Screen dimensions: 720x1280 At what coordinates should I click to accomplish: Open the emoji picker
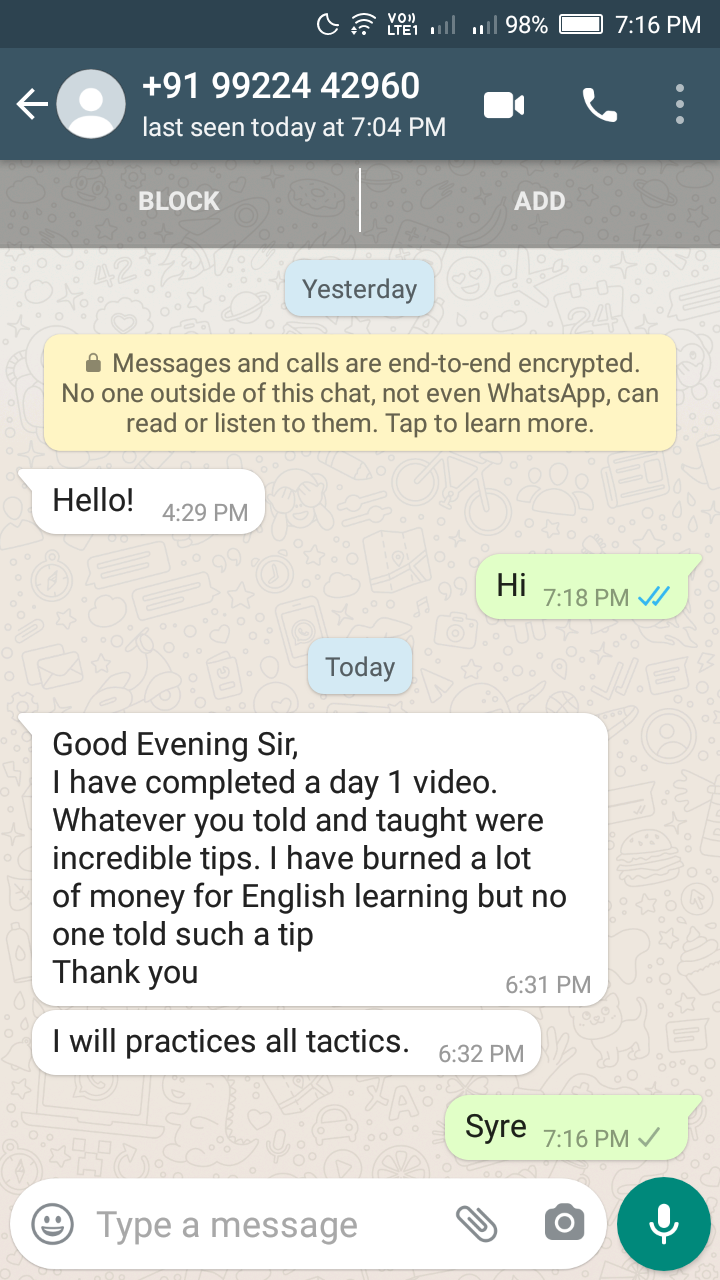tap(53, 1223)
